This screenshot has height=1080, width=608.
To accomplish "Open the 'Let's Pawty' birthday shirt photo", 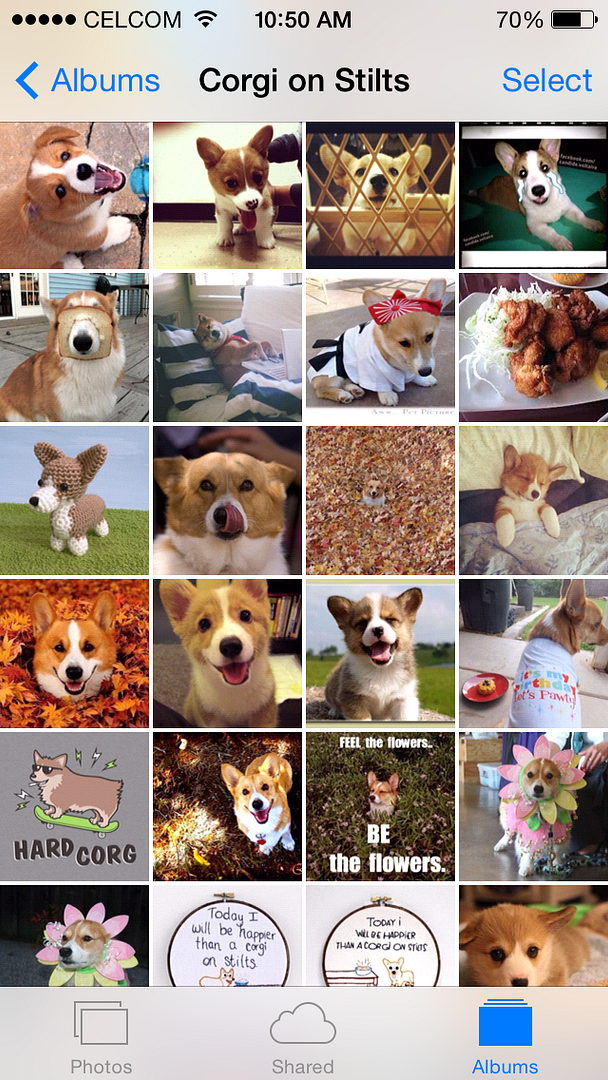I will (533, 653).
